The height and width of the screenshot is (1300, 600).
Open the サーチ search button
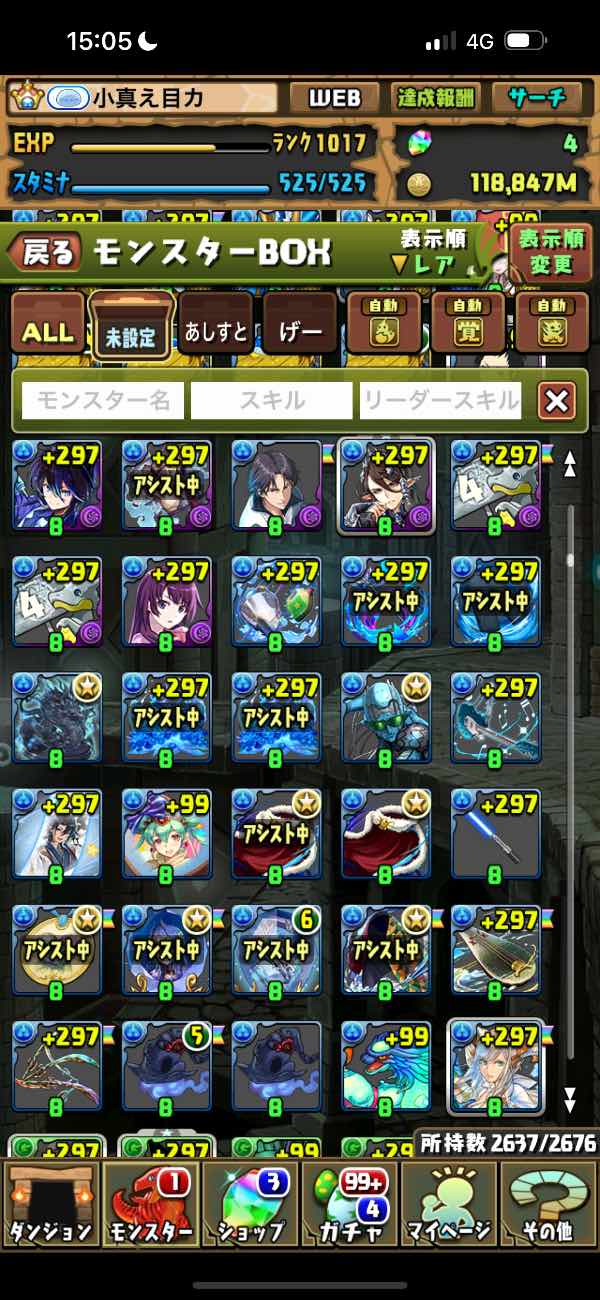click(537, 98)
